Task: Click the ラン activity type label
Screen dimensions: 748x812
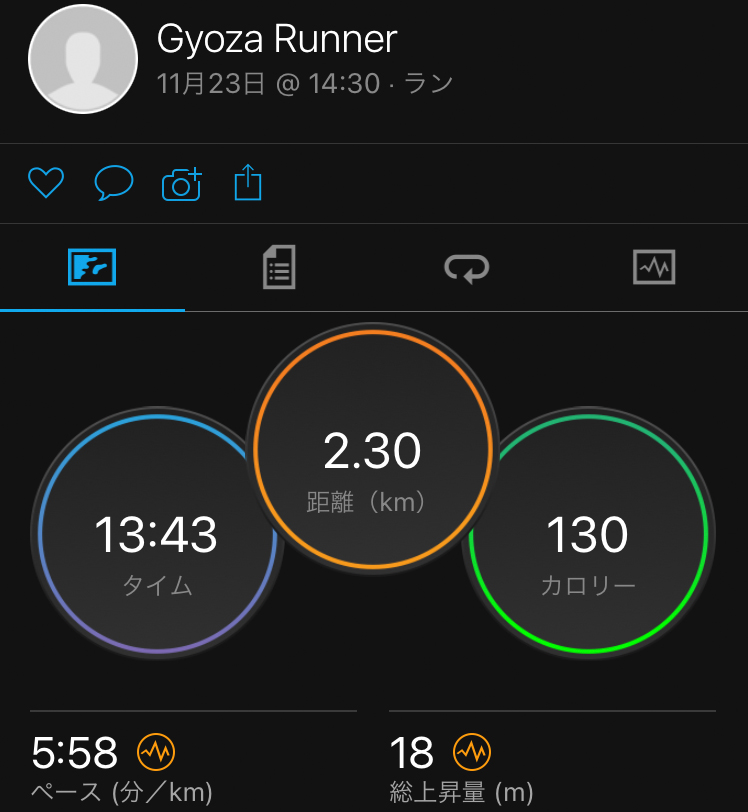Action: point(428,84)
